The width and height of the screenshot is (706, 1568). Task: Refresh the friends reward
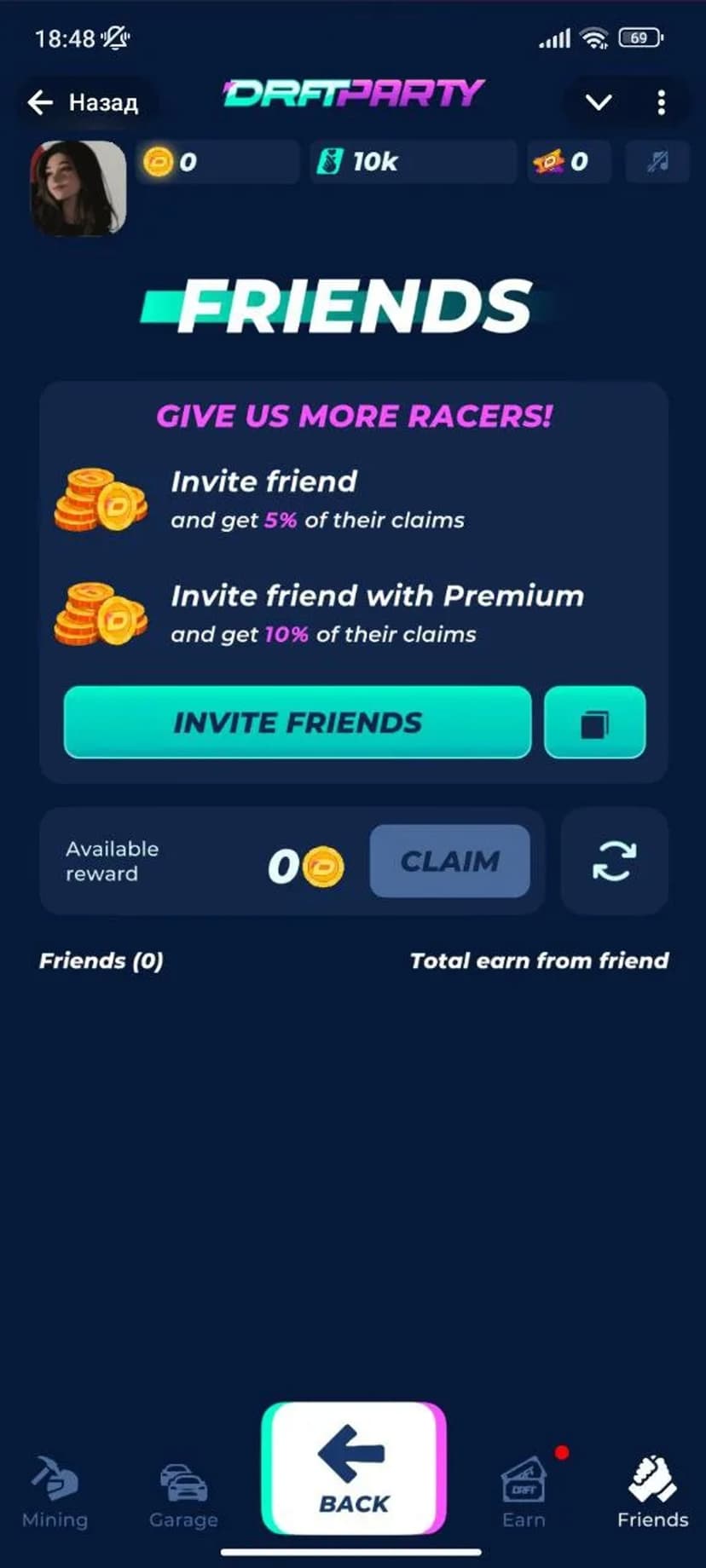pyautogui.click(x=614, y=861)
